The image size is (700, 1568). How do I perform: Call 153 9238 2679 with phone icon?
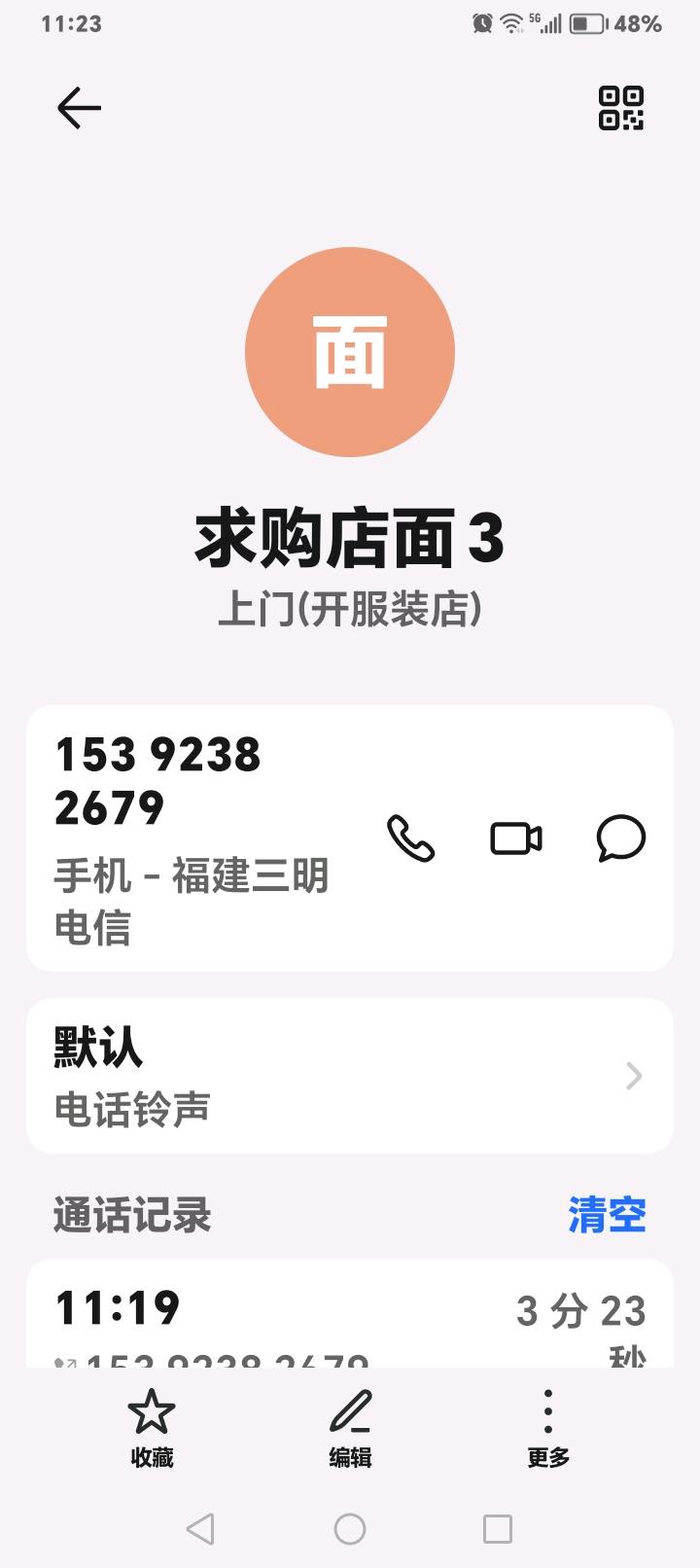410,837
